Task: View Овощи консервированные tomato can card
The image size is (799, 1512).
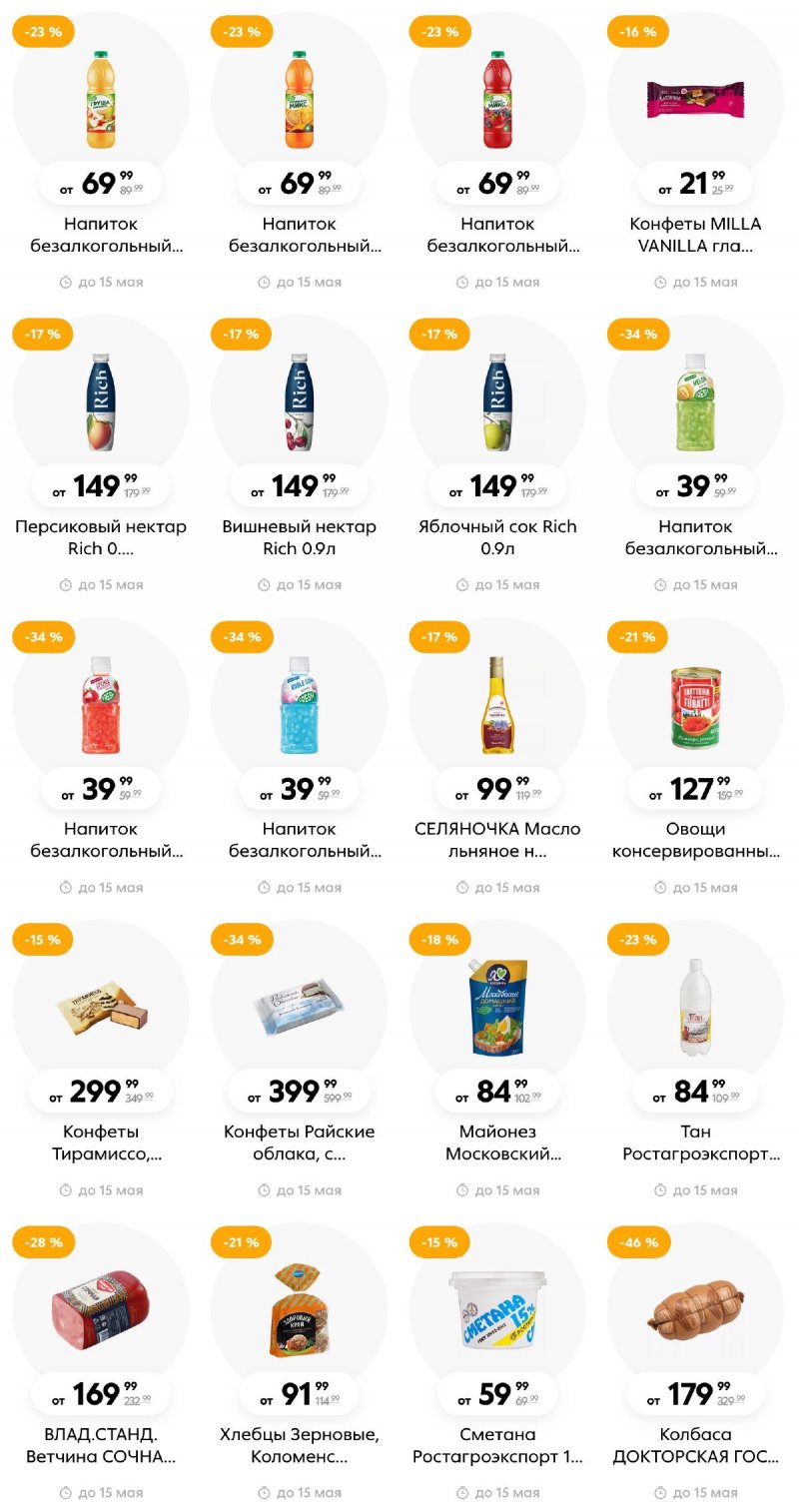Action: [x=695, y=705]
